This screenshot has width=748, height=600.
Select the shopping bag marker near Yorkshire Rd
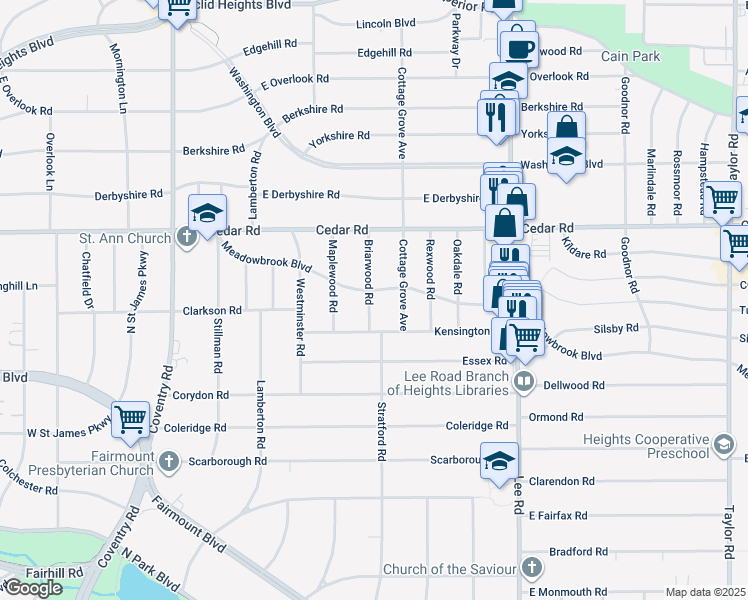click(566, 128)
